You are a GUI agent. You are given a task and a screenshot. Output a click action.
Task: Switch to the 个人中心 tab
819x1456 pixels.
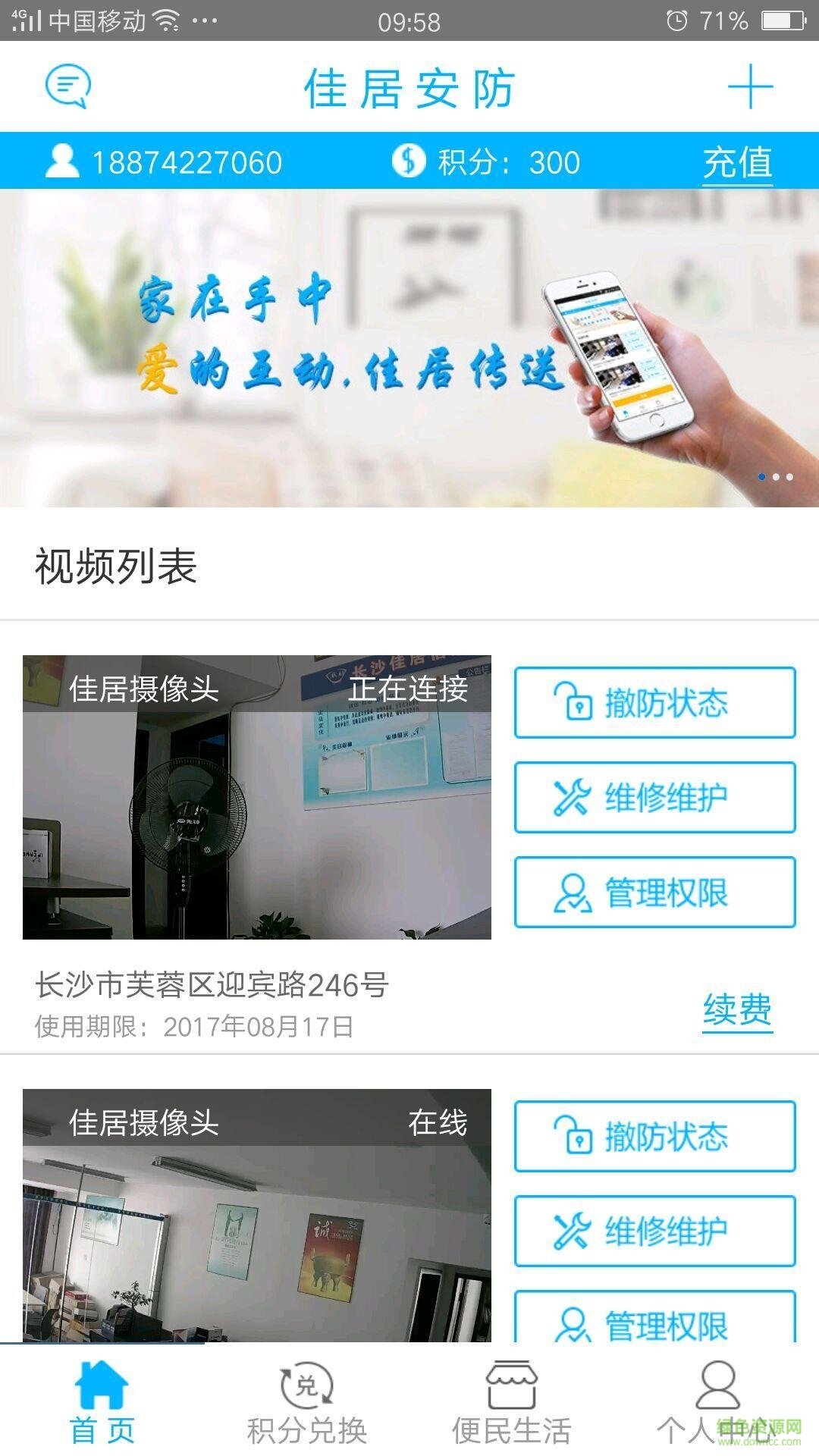(x=717, y=1403)
